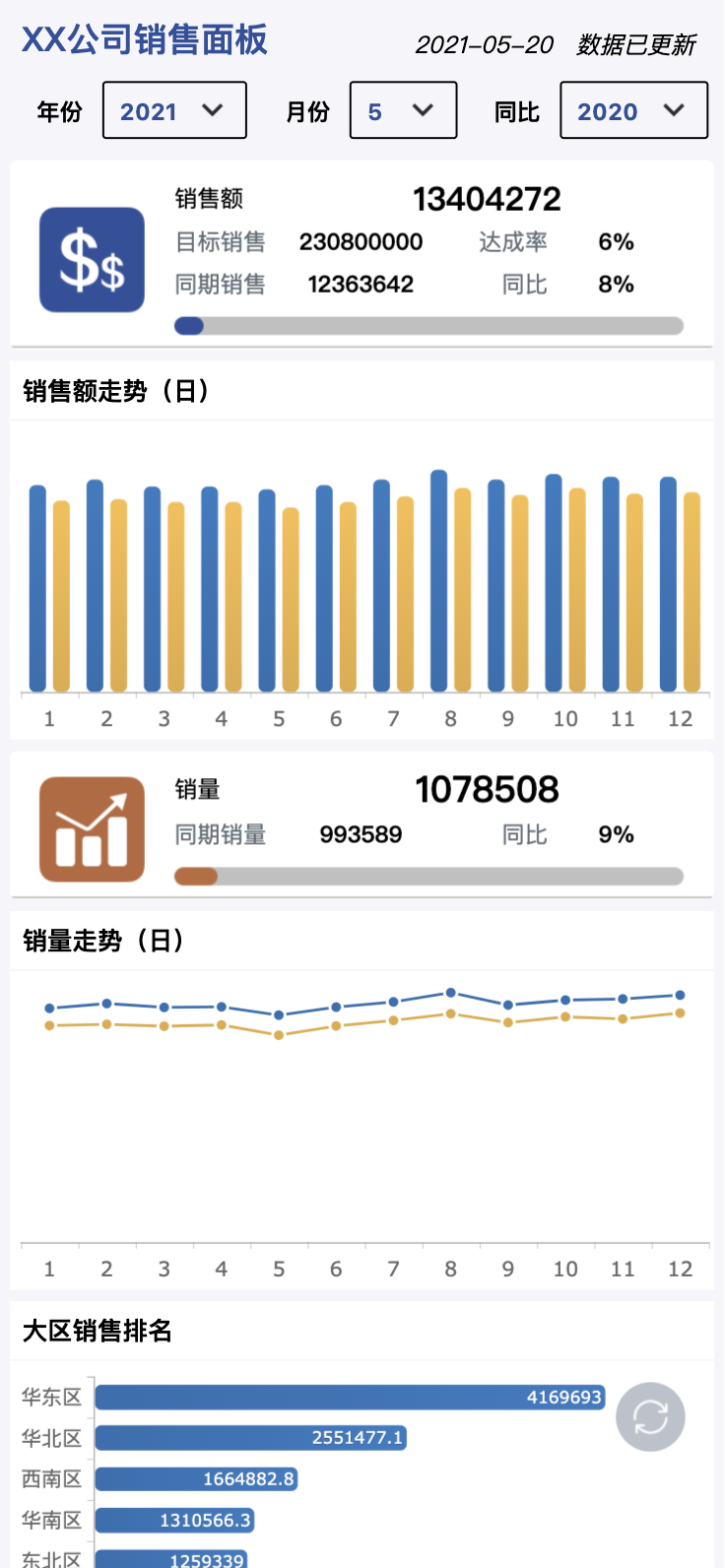Tap the floating refresh button
The width and height of the screenshot is (725, 1568).
650,1416
